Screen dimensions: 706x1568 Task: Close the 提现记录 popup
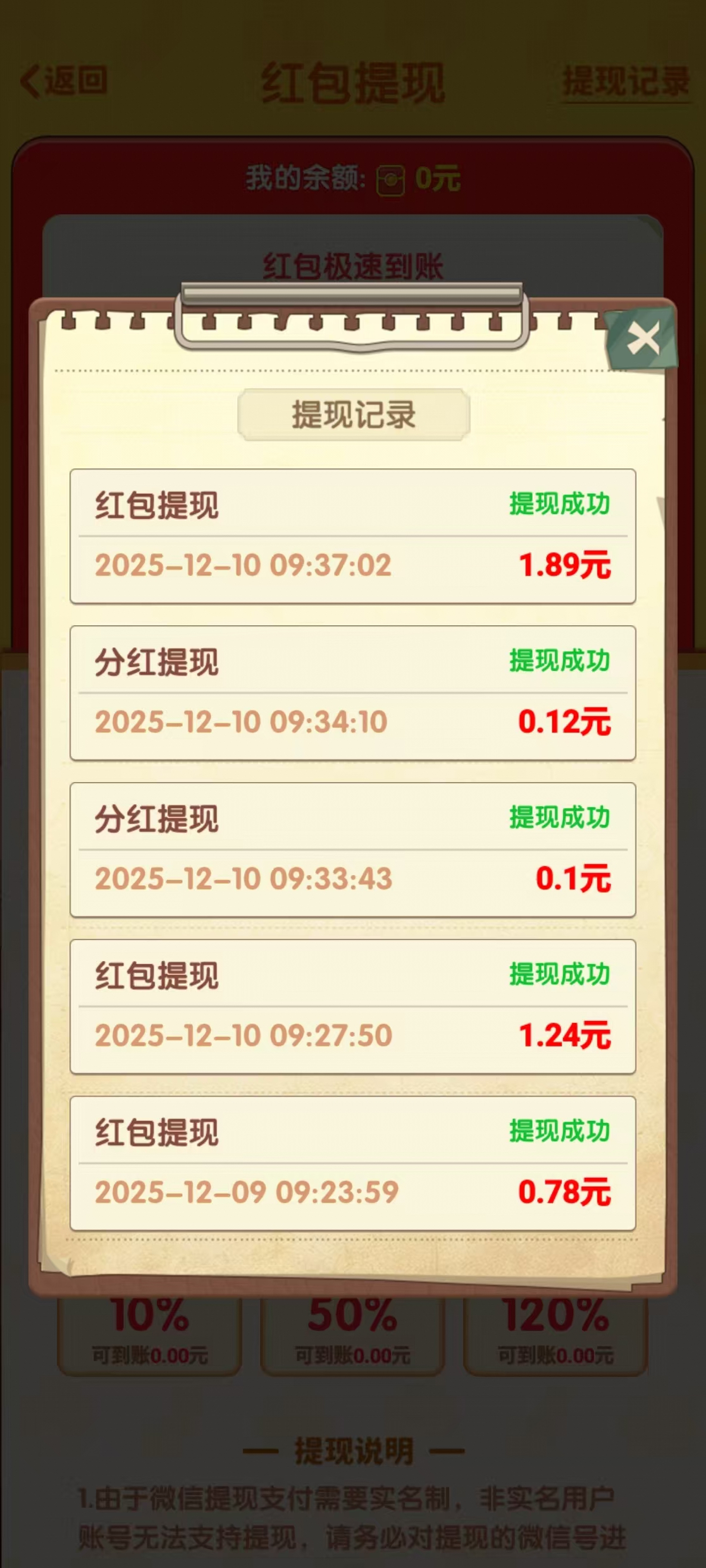pyautogui.click(x=643, y=339)
